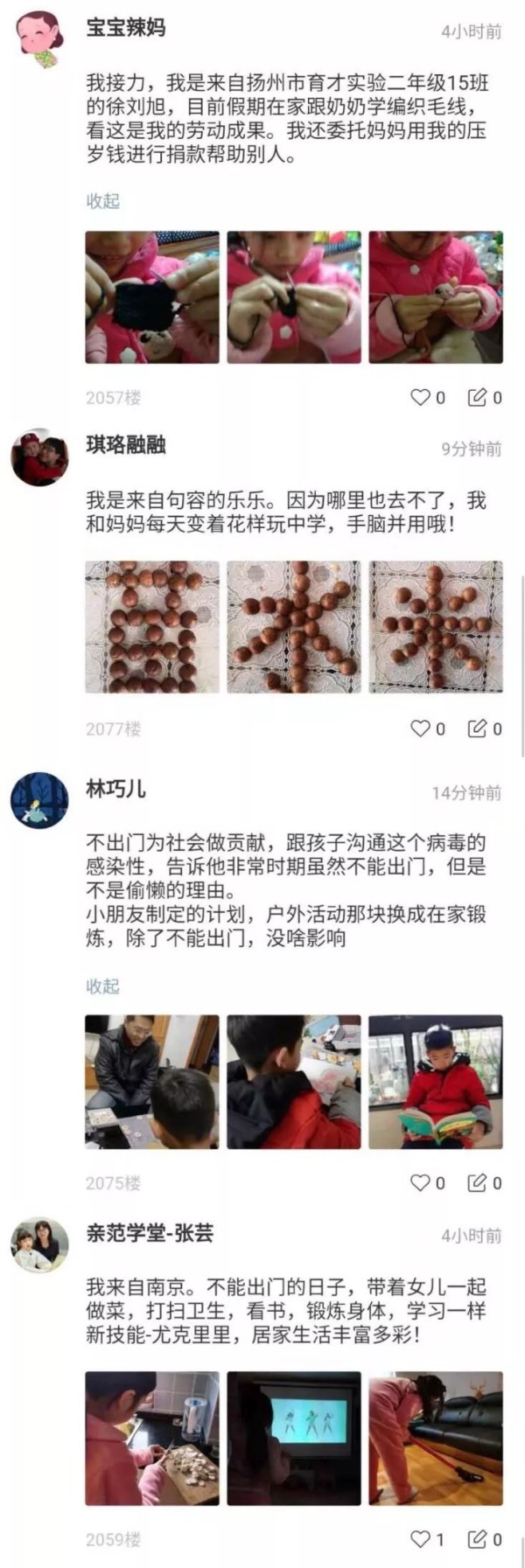525x1568 pixels.
Task: Open 琪珞融融's profile avatar
Action: 39,456
